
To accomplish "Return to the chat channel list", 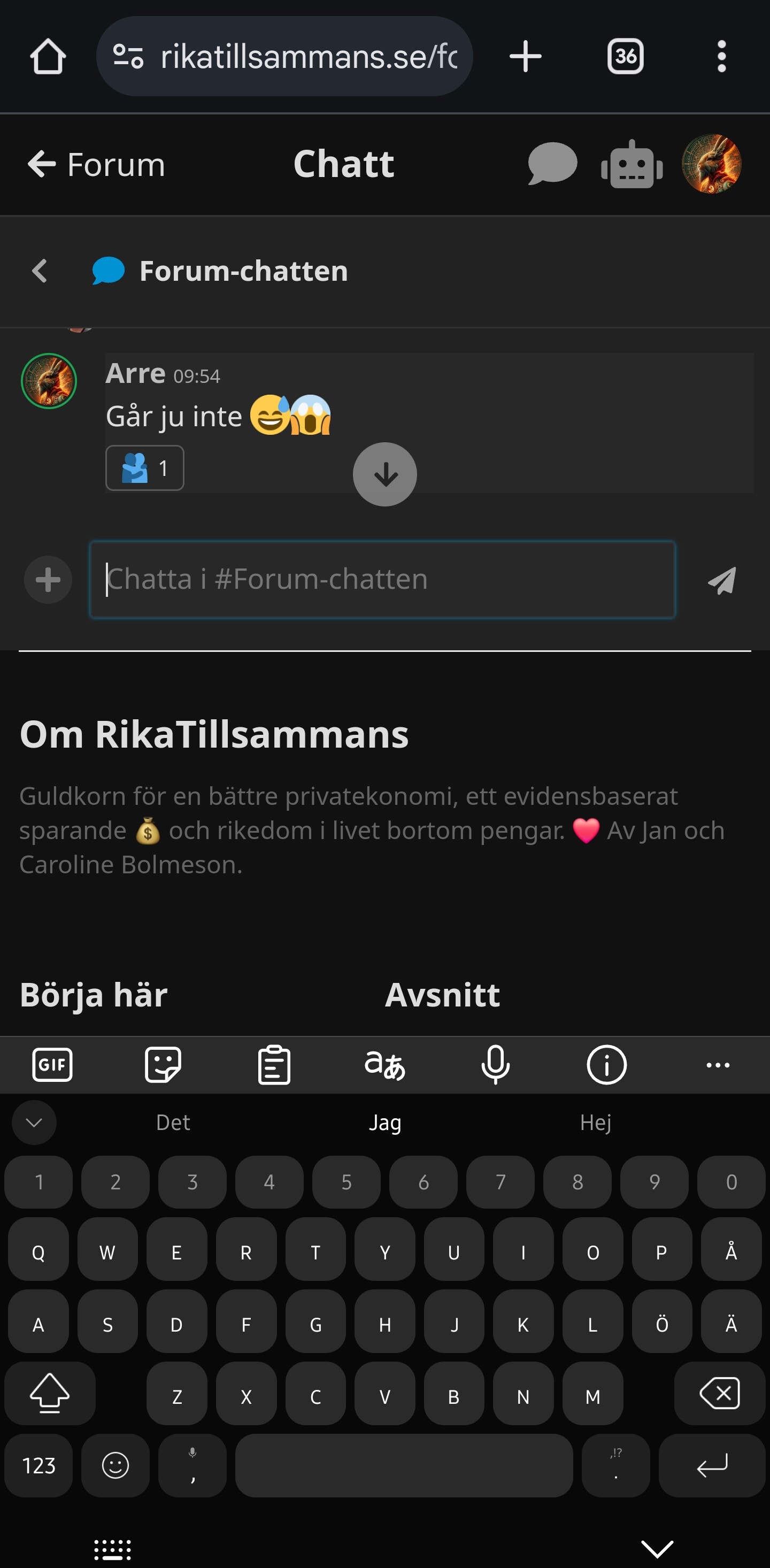I will coord(40,271).
